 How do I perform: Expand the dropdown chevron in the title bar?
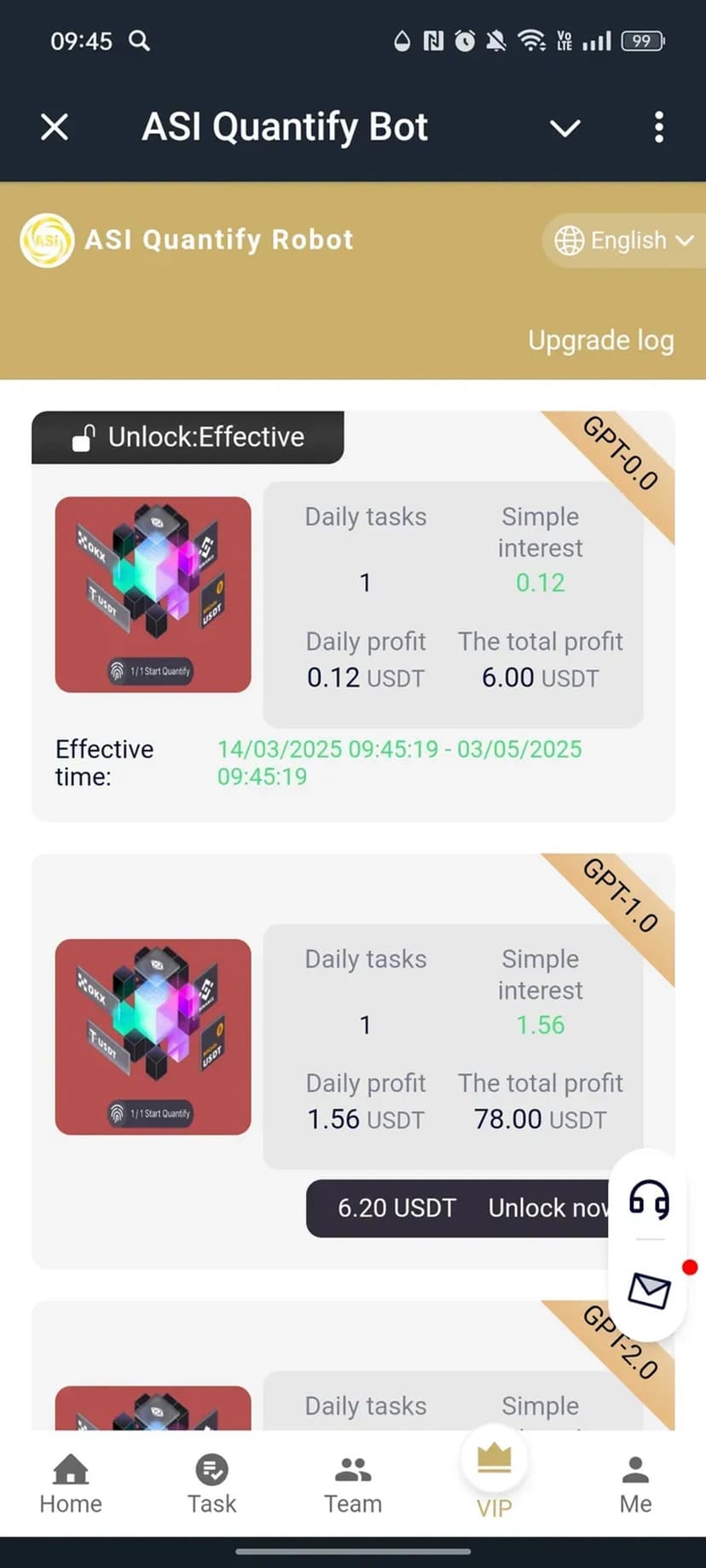tap(564, 128)
